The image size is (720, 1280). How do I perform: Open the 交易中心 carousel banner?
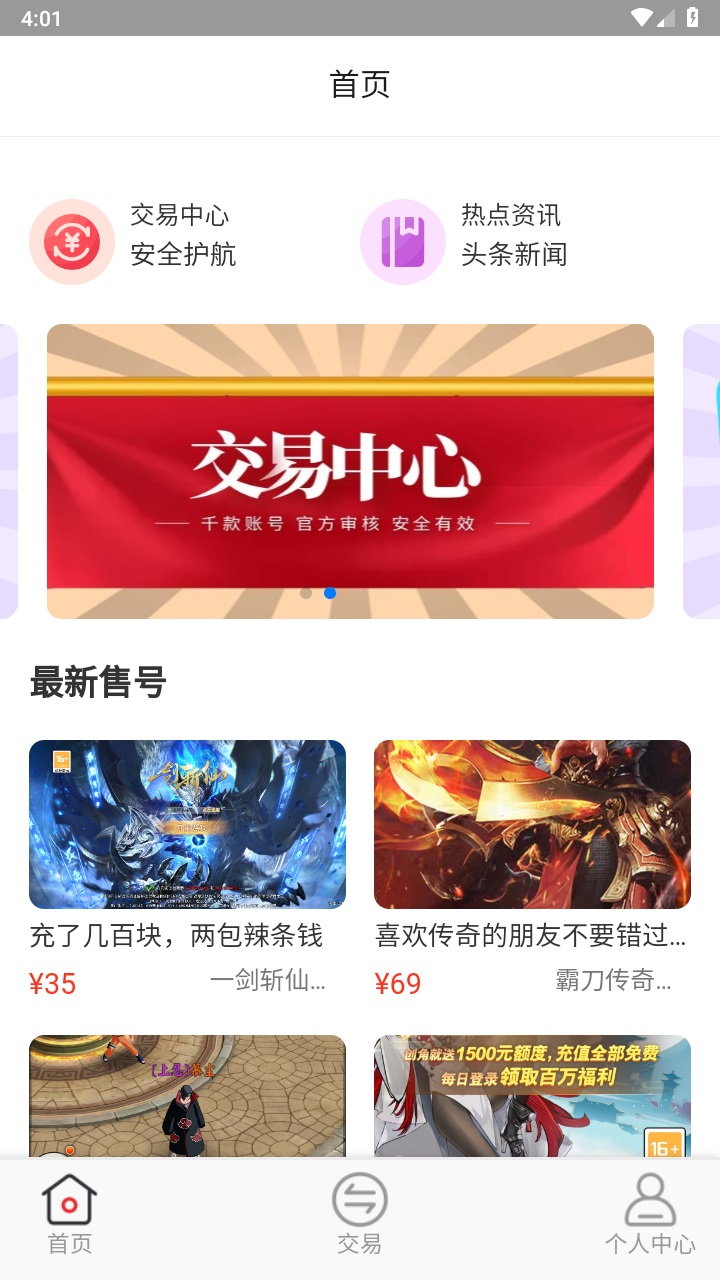pos(350,470)
